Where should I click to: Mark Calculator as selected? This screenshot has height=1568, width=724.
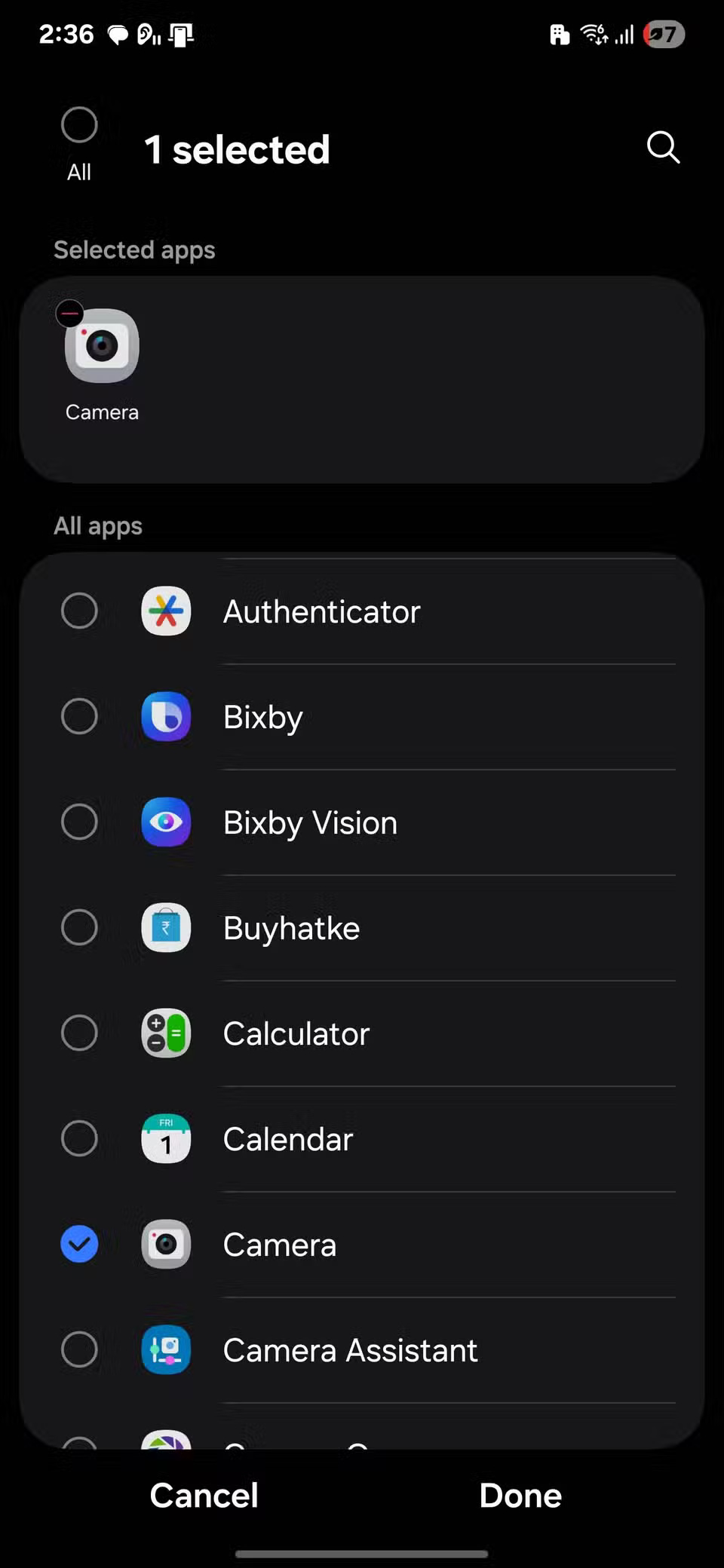pyautogui.click(x=79, y=1033)
